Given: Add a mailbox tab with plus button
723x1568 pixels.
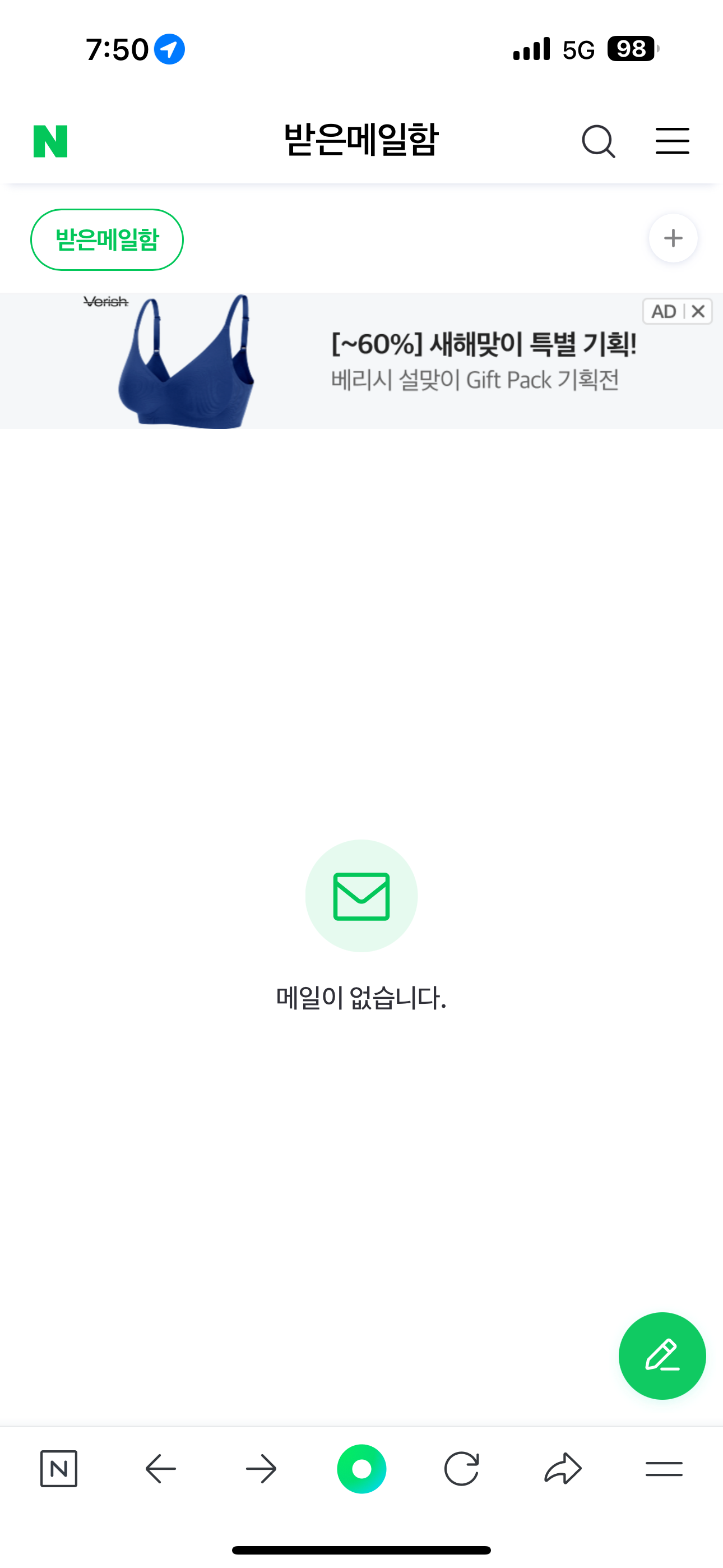Looking at the screenshot, I should [673, 238].
